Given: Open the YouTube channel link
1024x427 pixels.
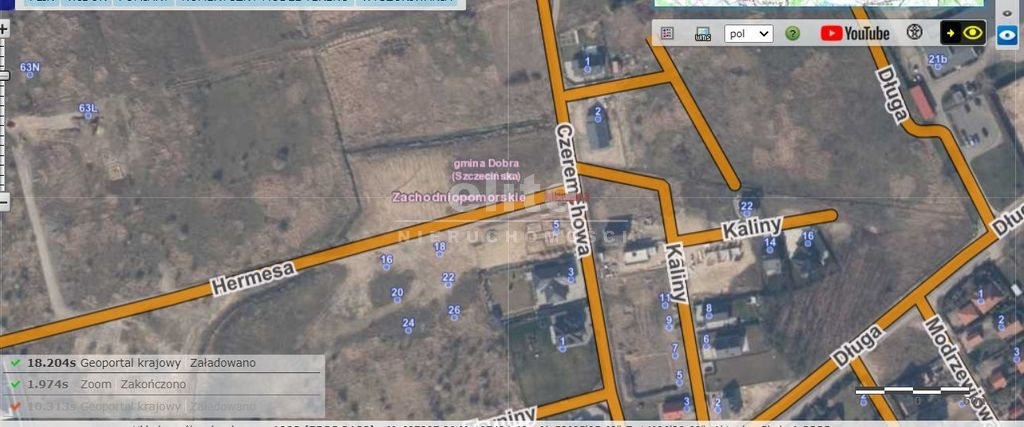Looking at the screenshot, I should coord(855,33).
